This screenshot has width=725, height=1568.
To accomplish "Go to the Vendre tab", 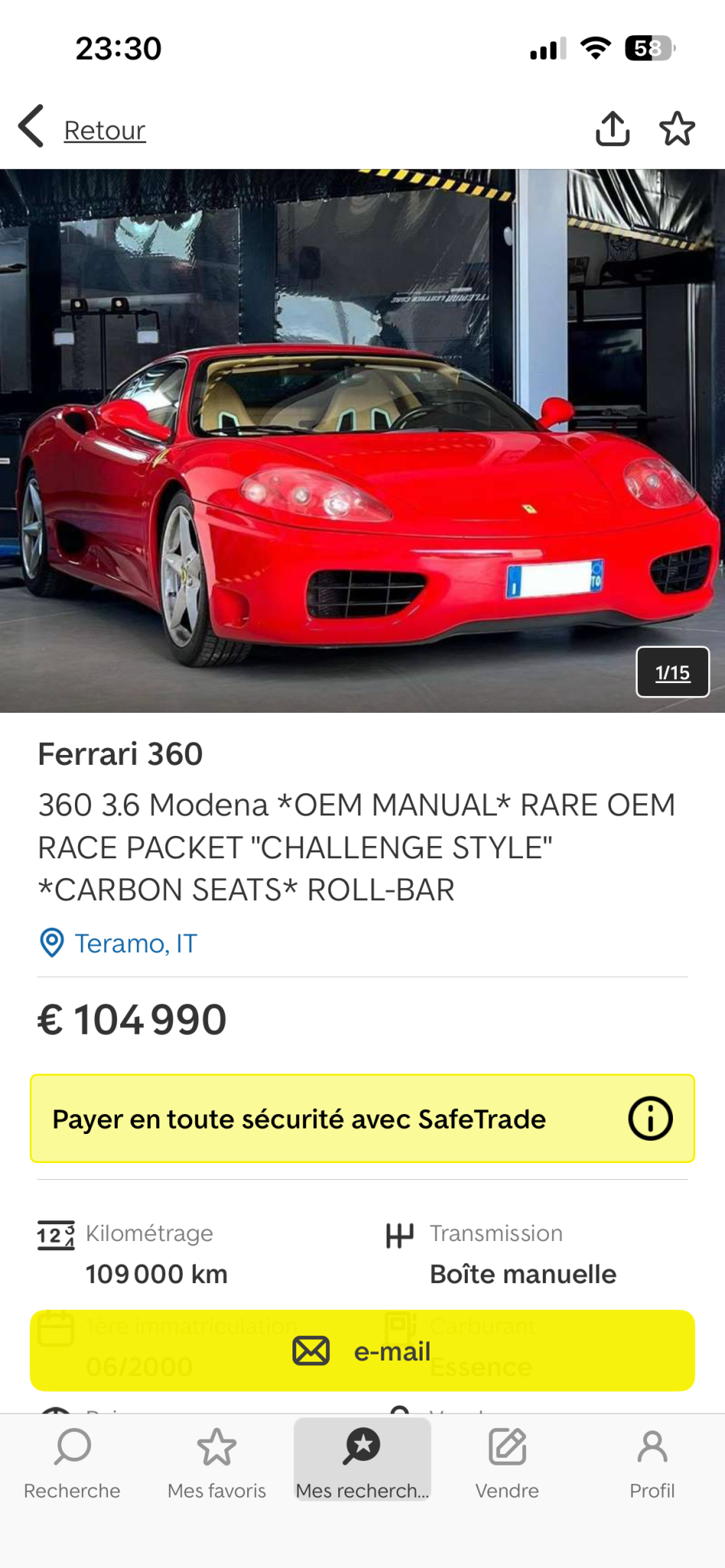I will pos(507,1462).
